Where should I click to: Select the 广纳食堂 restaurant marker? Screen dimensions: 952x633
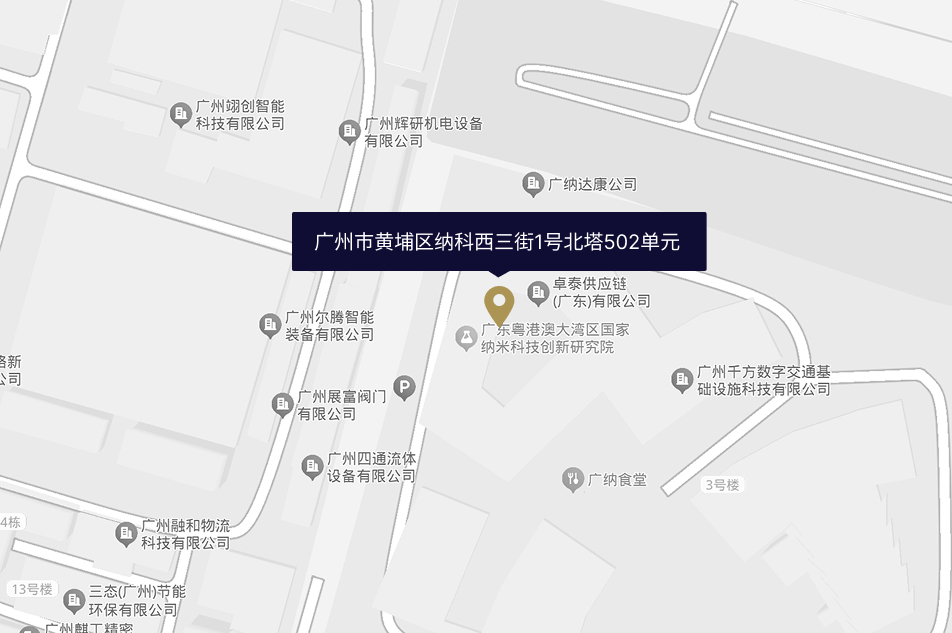[573, 480]
